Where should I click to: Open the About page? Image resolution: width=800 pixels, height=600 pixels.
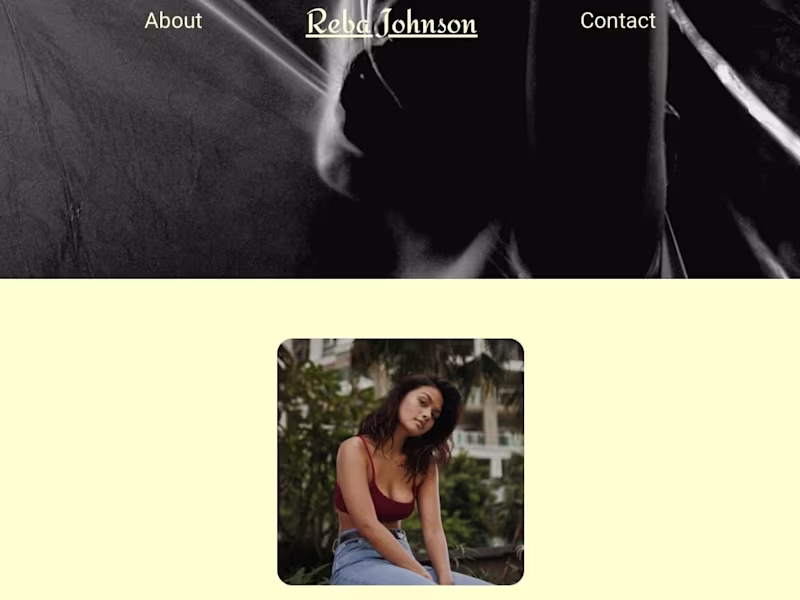(173, 20)
